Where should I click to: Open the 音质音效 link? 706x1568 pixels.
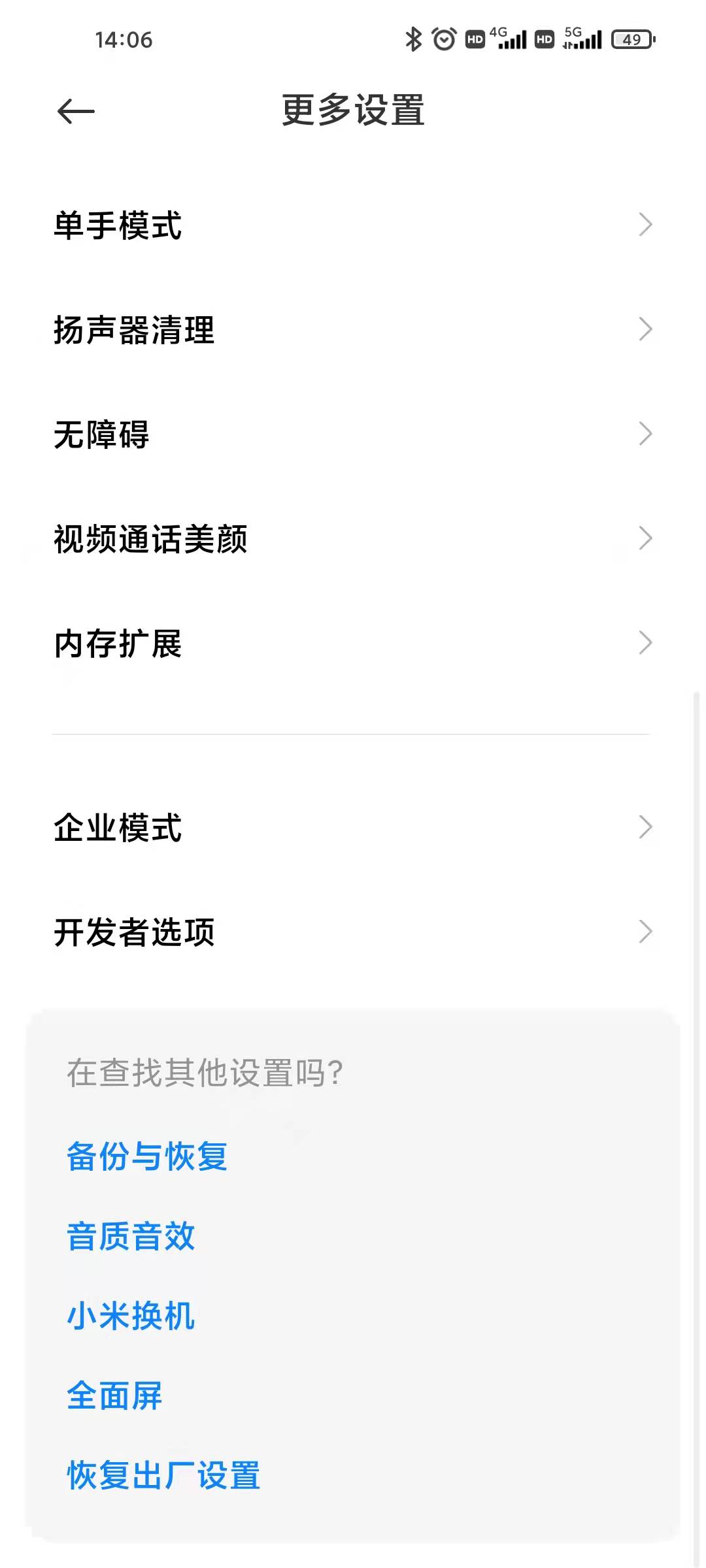129,1237
